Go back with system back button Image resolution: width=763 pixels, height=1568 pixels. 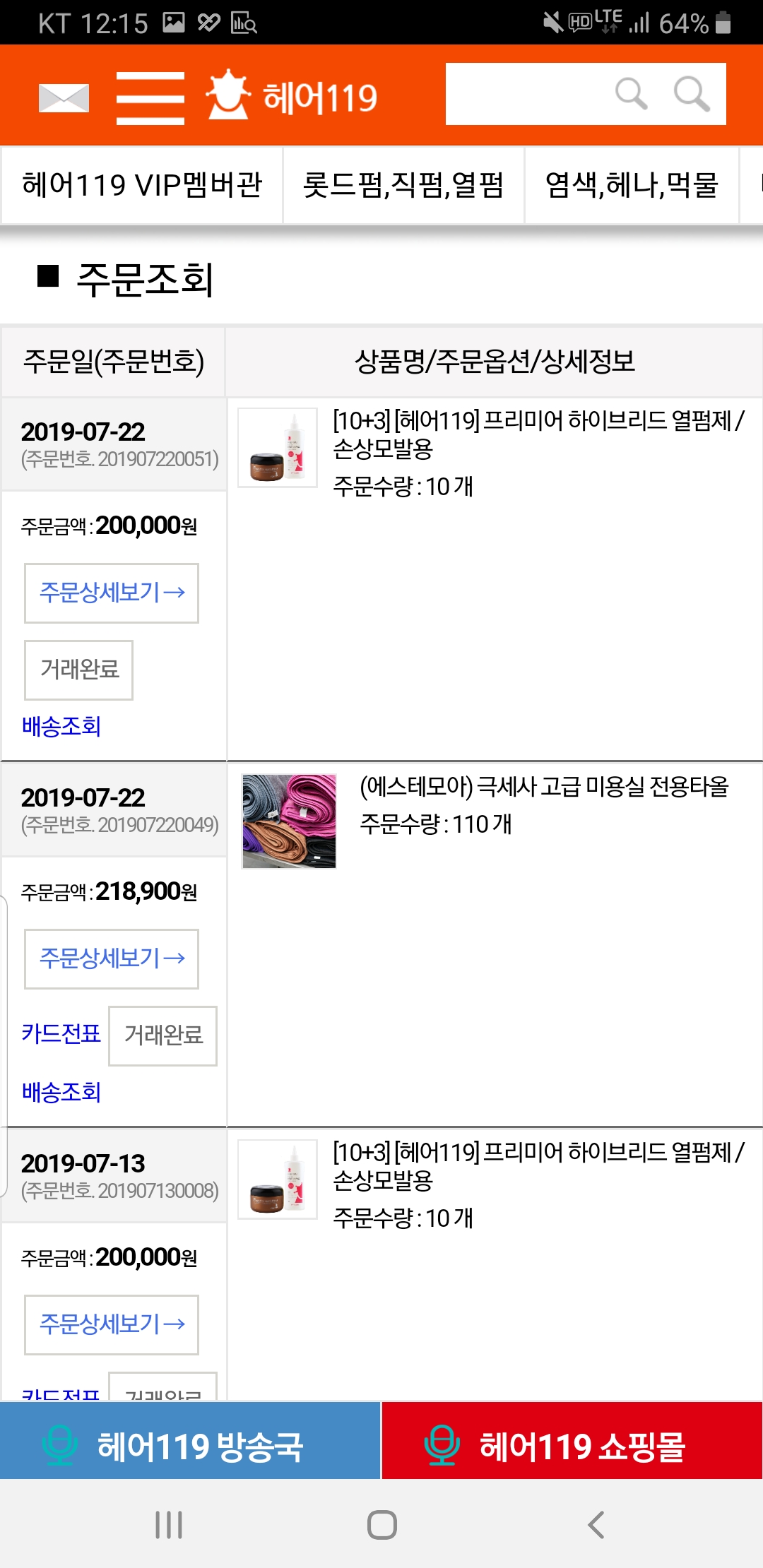coord(596,1524)
